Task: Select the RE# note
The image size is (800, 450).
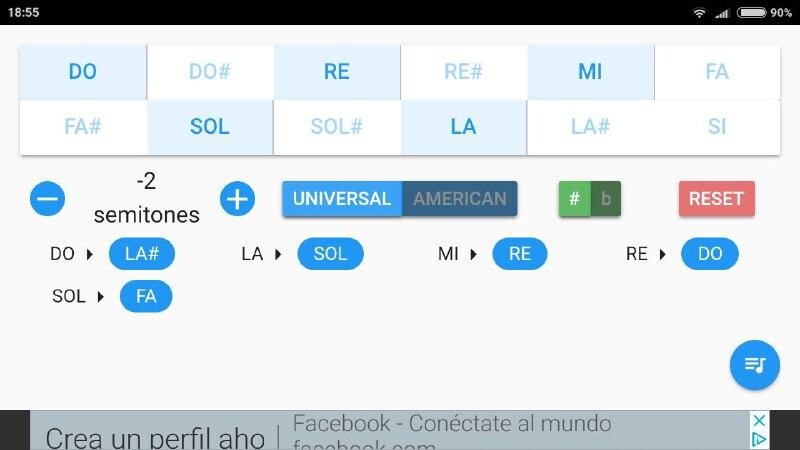Action: pos(464,72)
